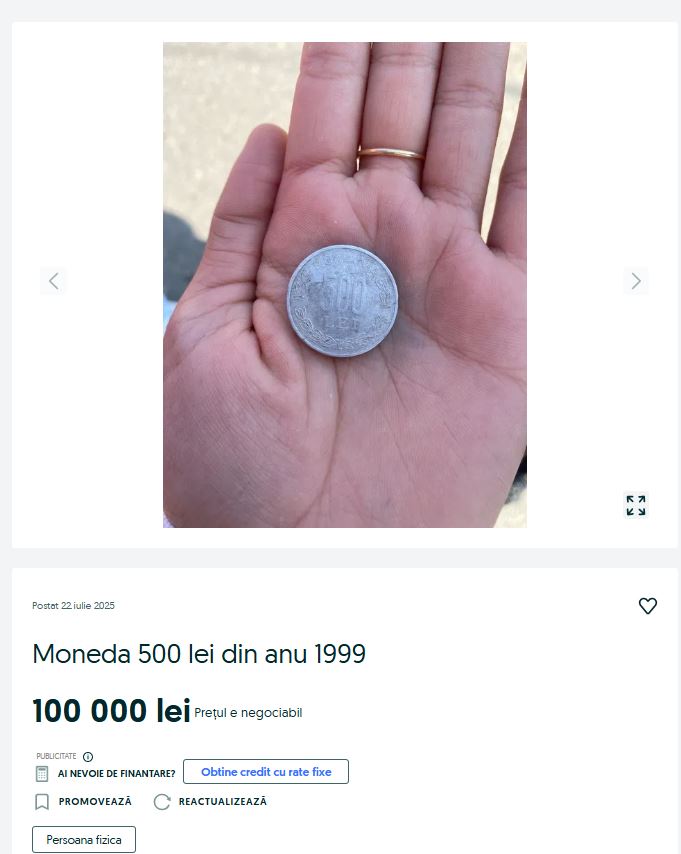The width and height of the screenshot is (681, 854).
Task: Show the previous listing photo
Action: click(54, 281)
